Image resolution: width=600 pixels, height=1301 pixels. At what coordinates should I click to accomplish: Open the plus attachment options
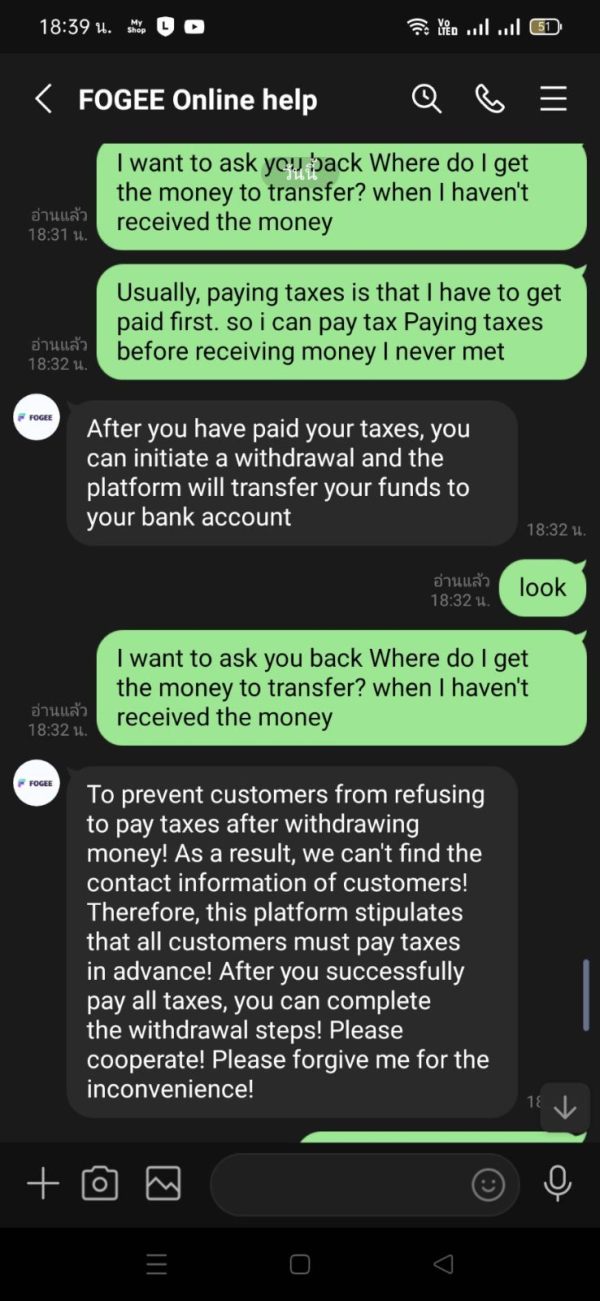43,1184
